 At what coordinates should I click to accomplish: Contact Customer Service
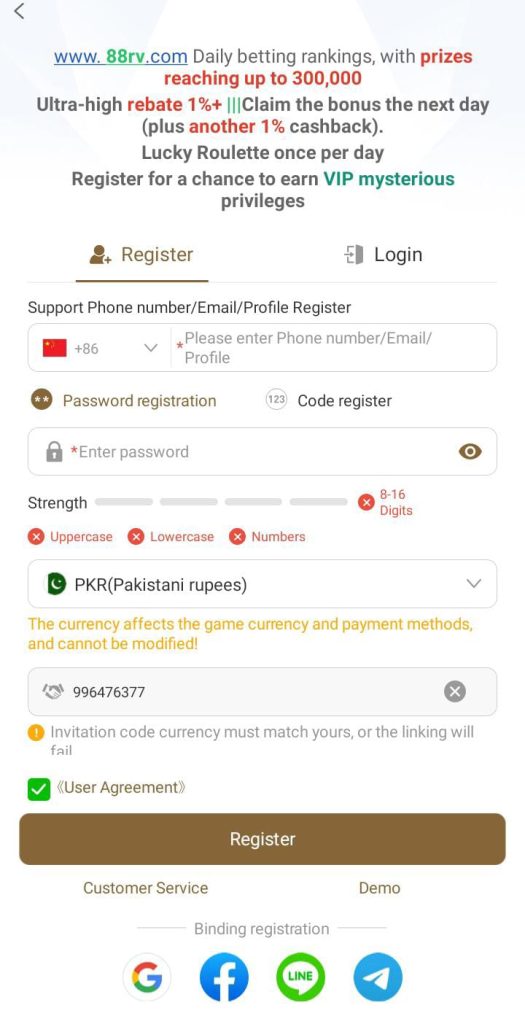(x=145, y=888)
